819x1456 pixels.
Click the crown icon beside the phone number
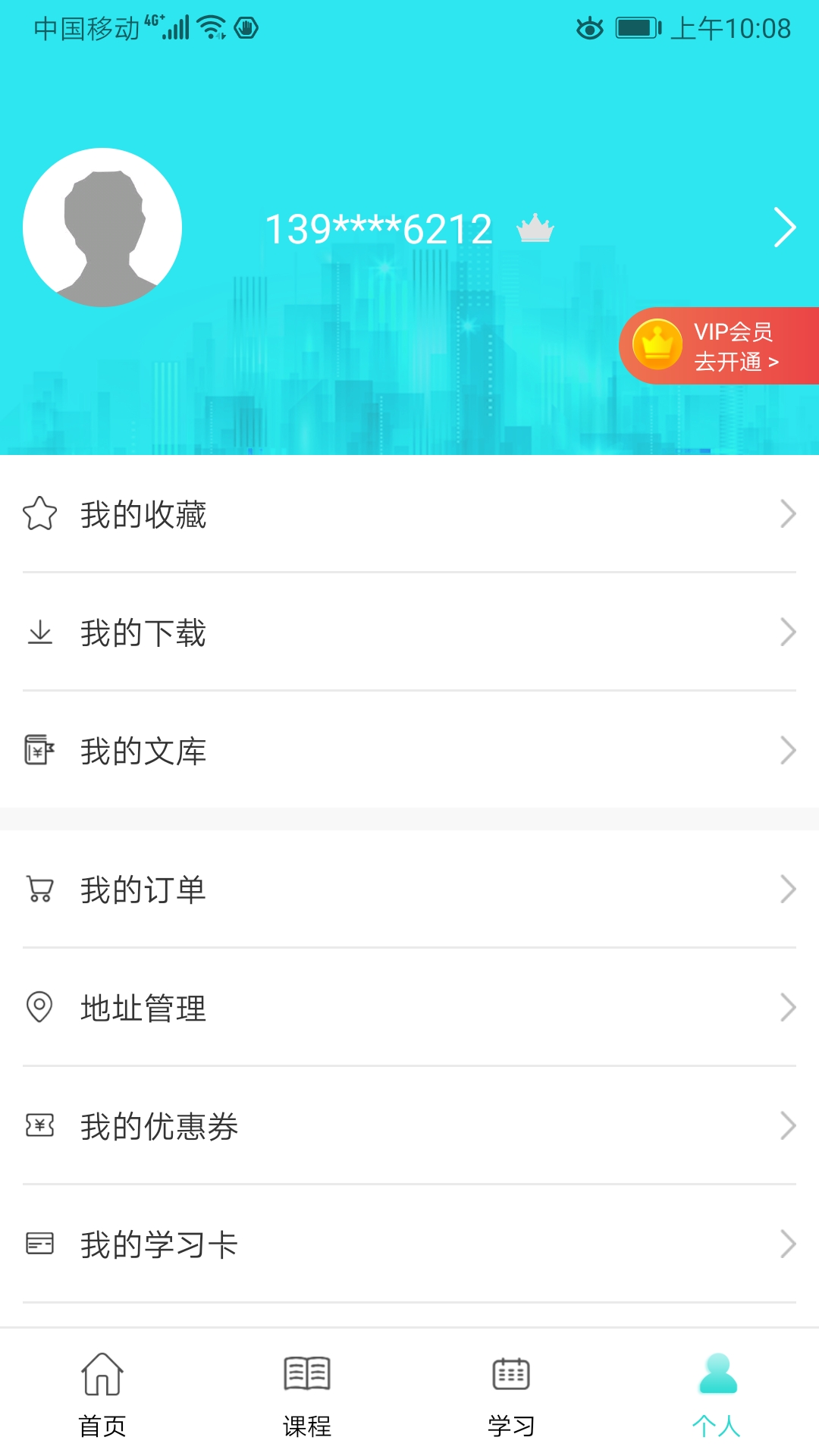click(536, 227)
